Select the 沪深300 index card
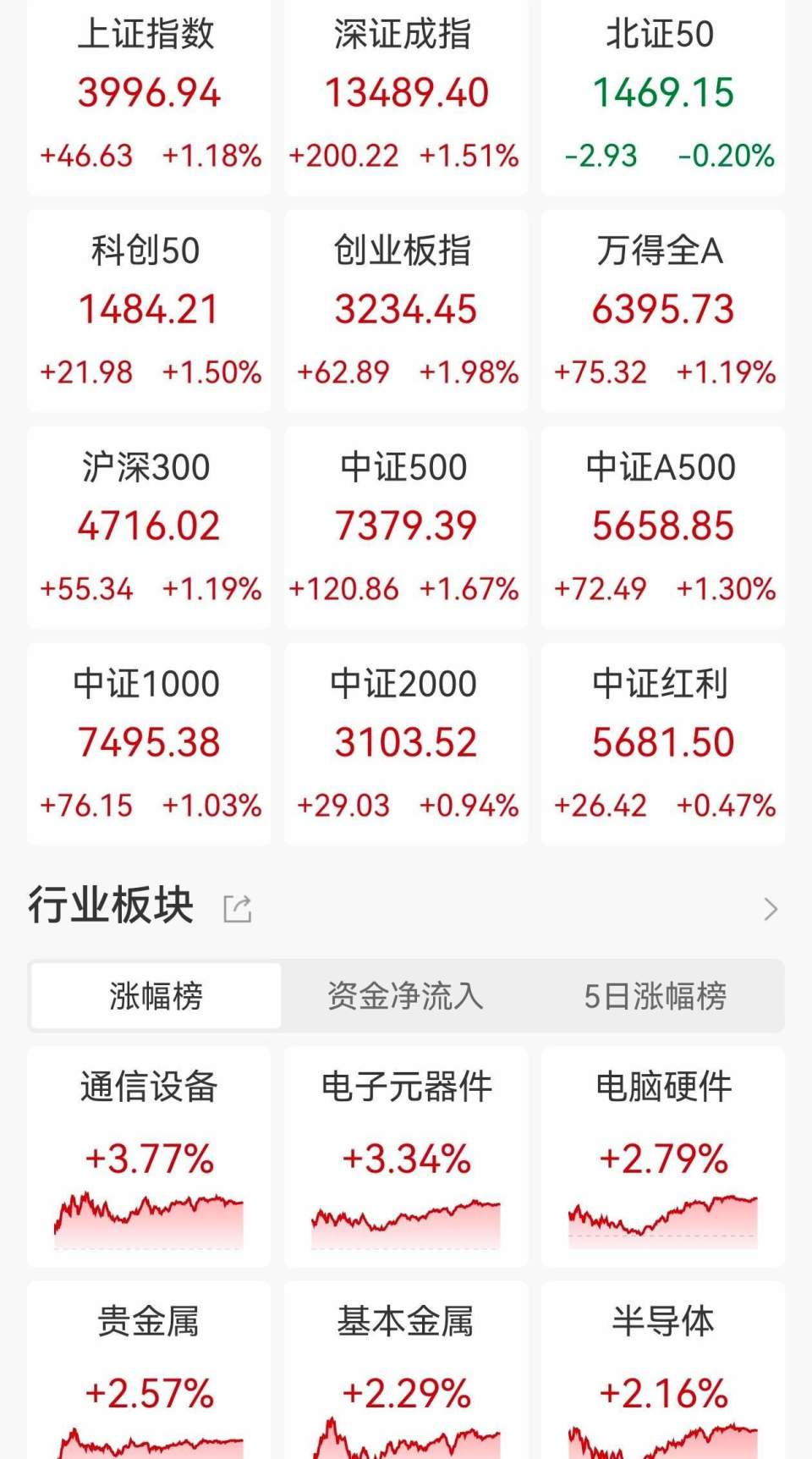 [x=148, y=526]
